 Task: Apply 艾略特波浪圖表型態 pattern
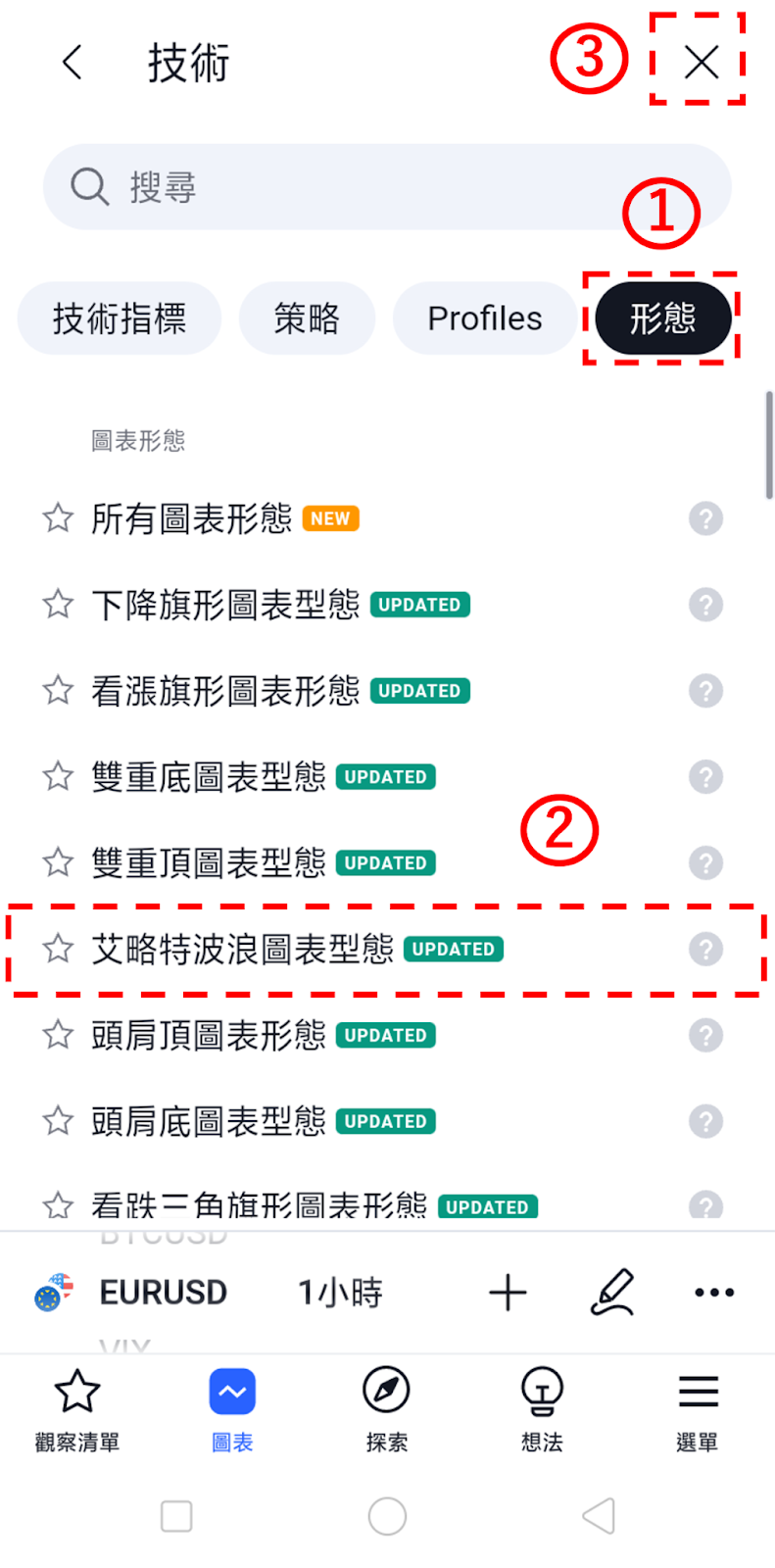pyautogui.click(x=242, y=950)
